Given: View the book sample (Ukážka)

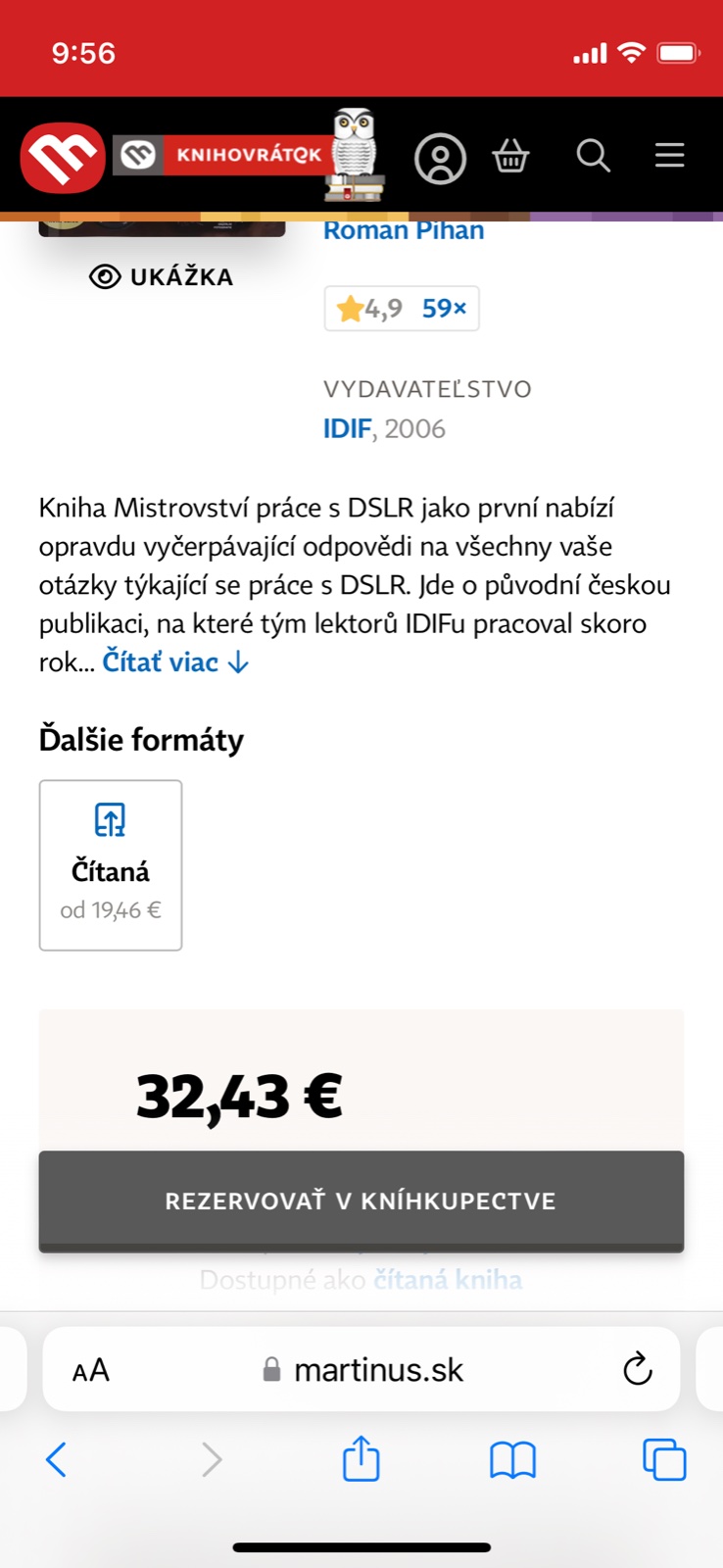Looking at the screenshot, I should [162, 277].
